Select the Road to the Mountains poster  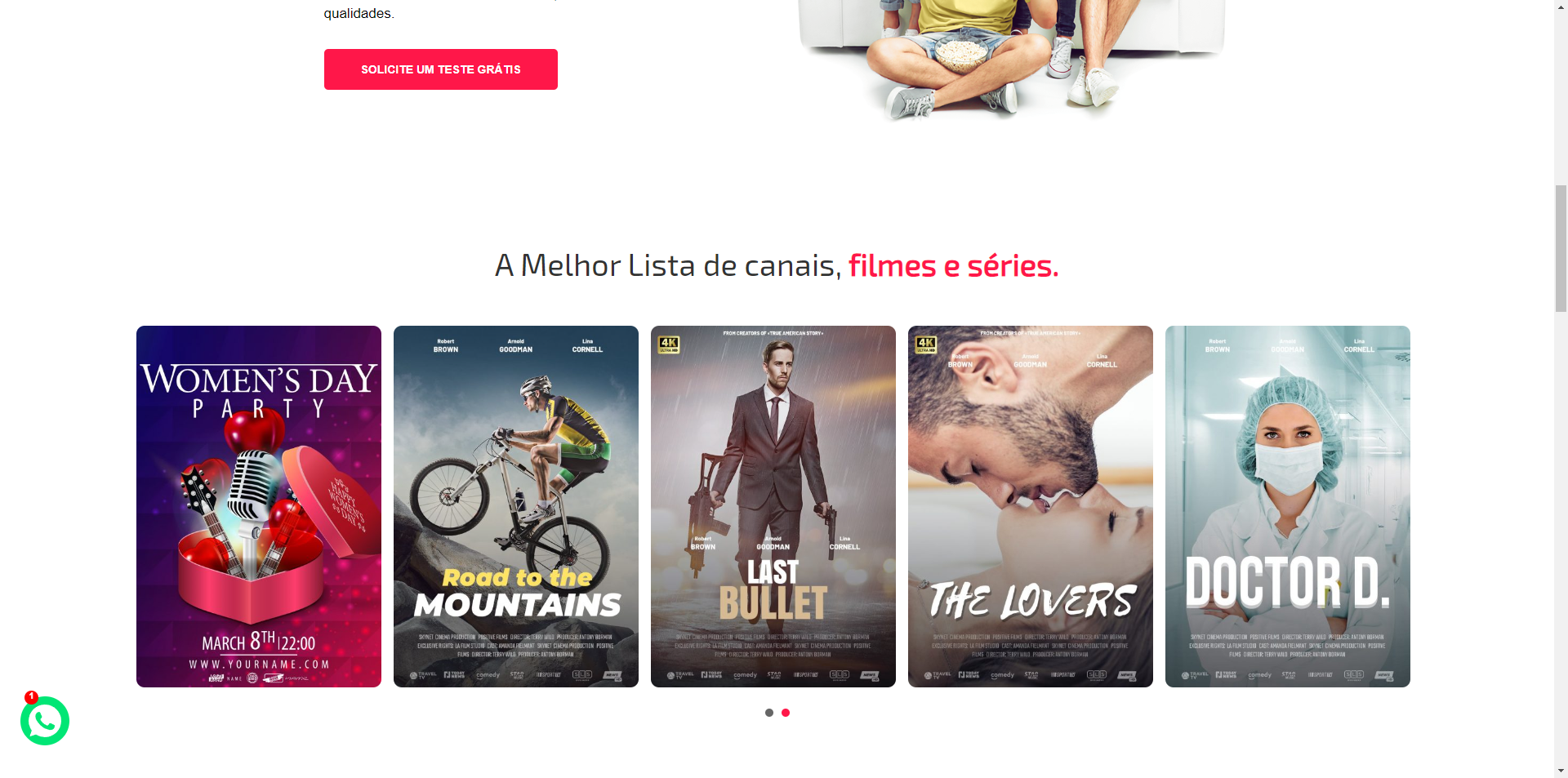click(516, 506)
